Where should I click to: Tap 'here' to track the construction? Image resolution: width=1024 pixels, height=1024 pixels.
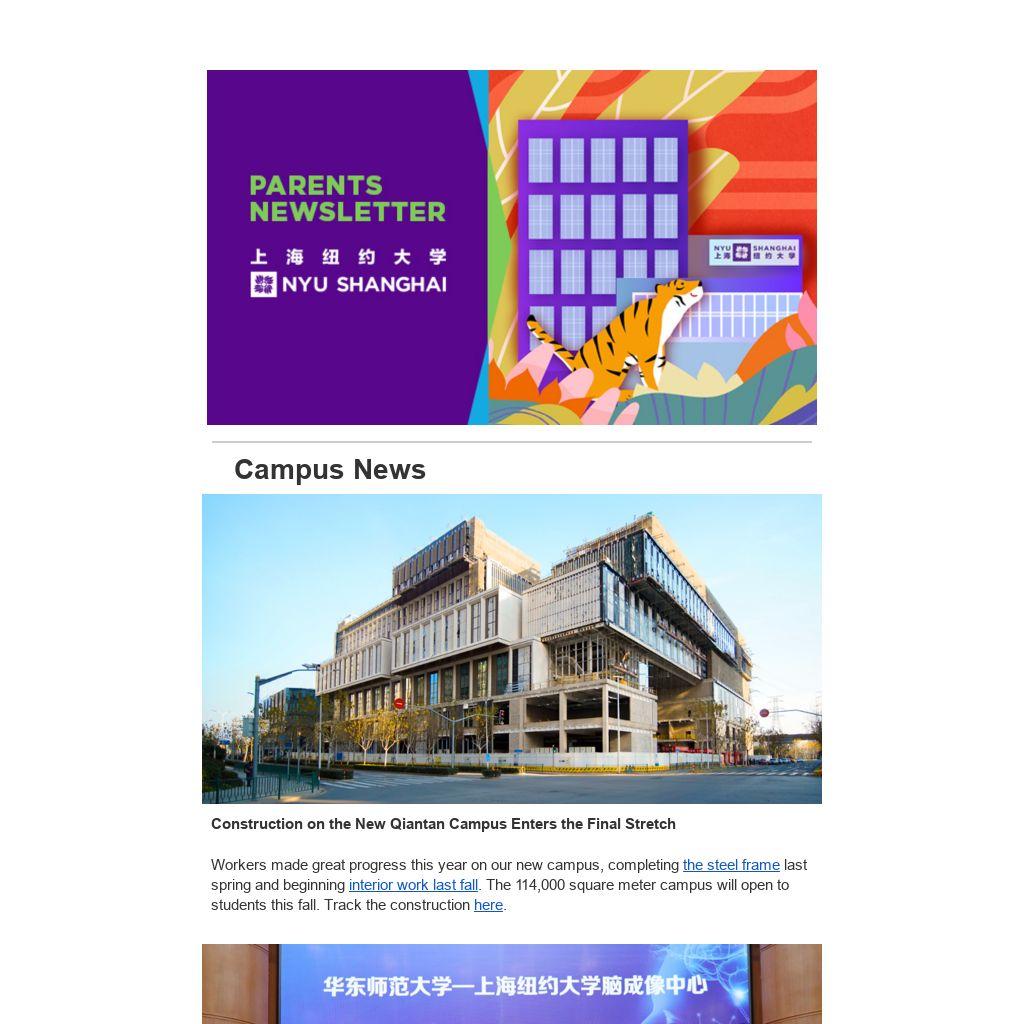click(488, 905)
